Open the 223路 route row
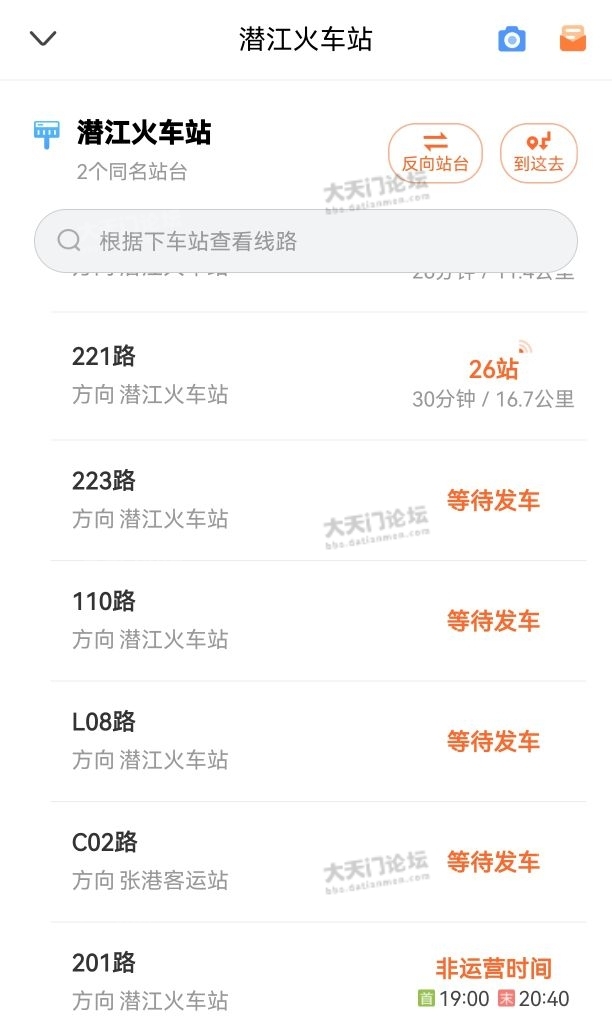The width and height of the screenshot is (612, 1035). pos(318,500)
